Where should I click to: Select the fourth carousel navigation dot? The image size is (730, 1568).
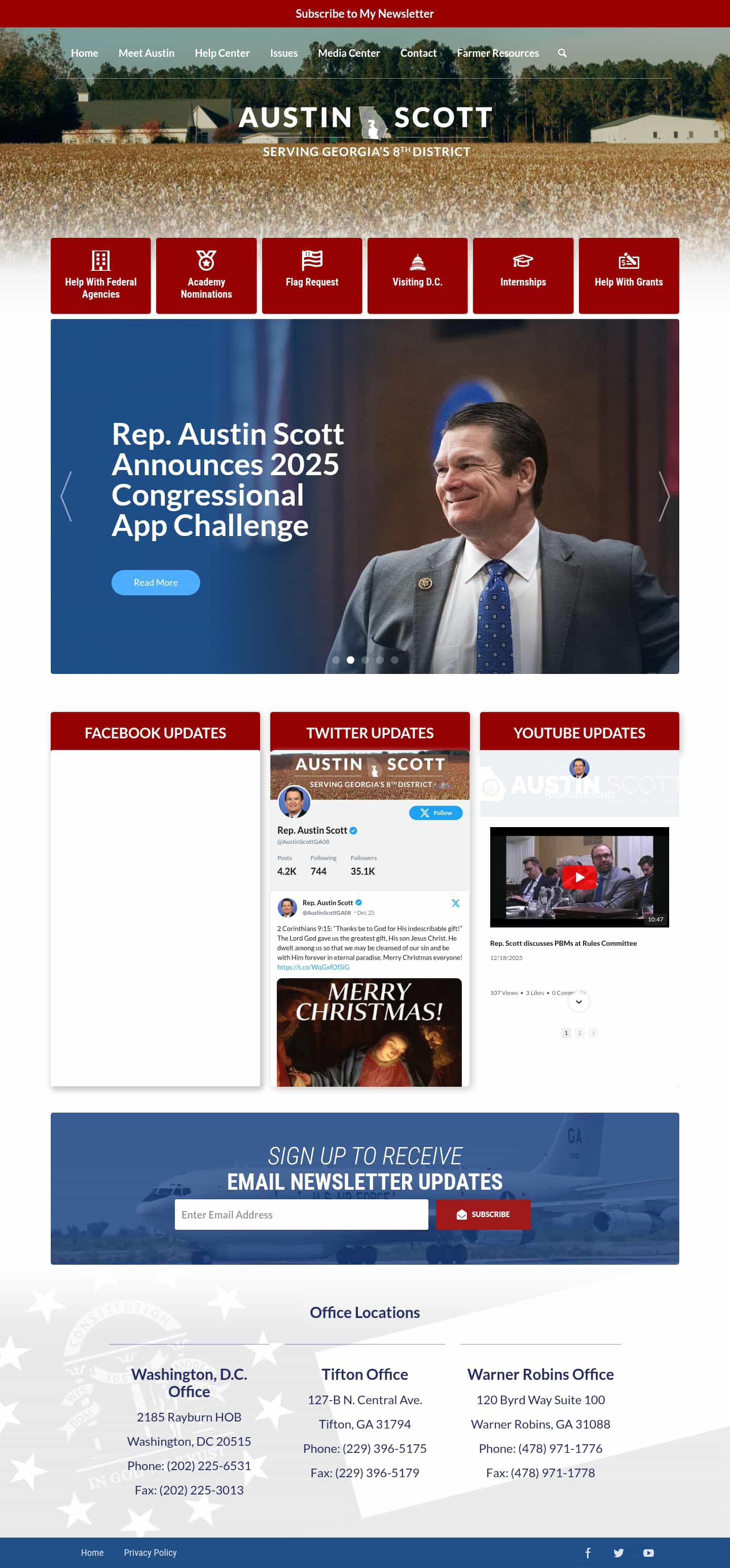coord(380,659)
